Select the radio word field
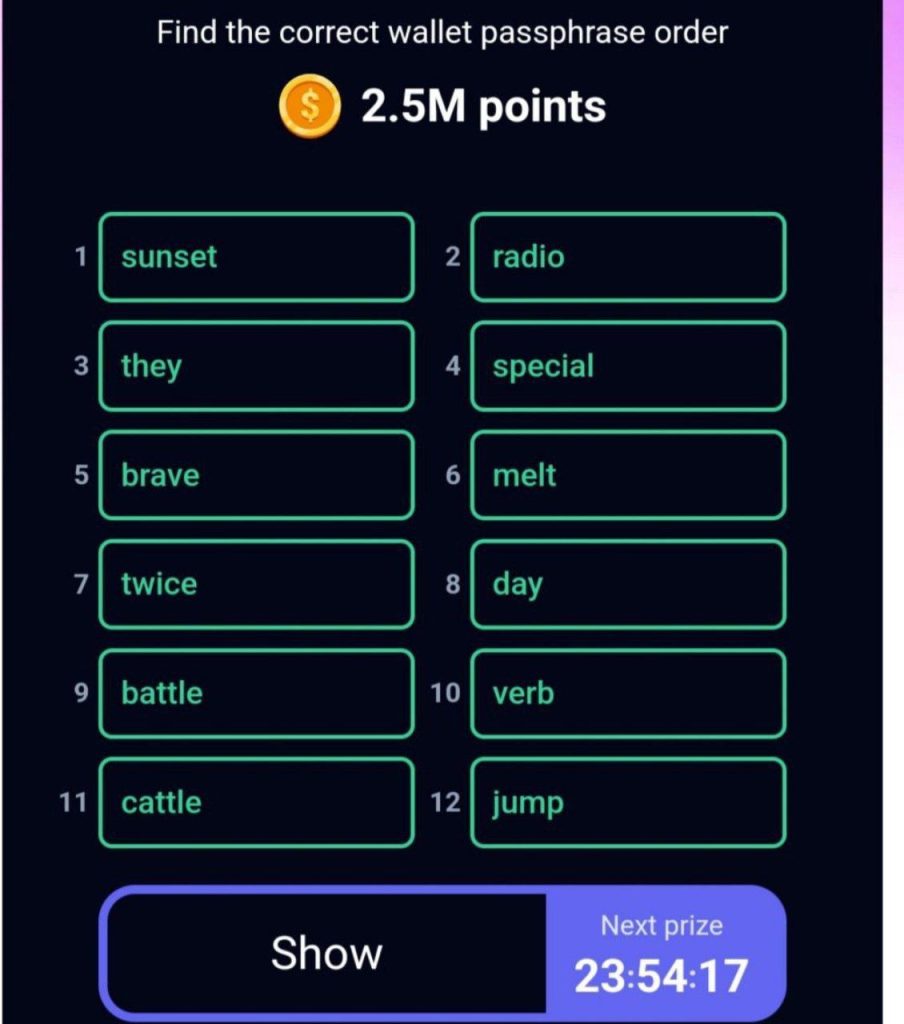 (x=628, y=257)
